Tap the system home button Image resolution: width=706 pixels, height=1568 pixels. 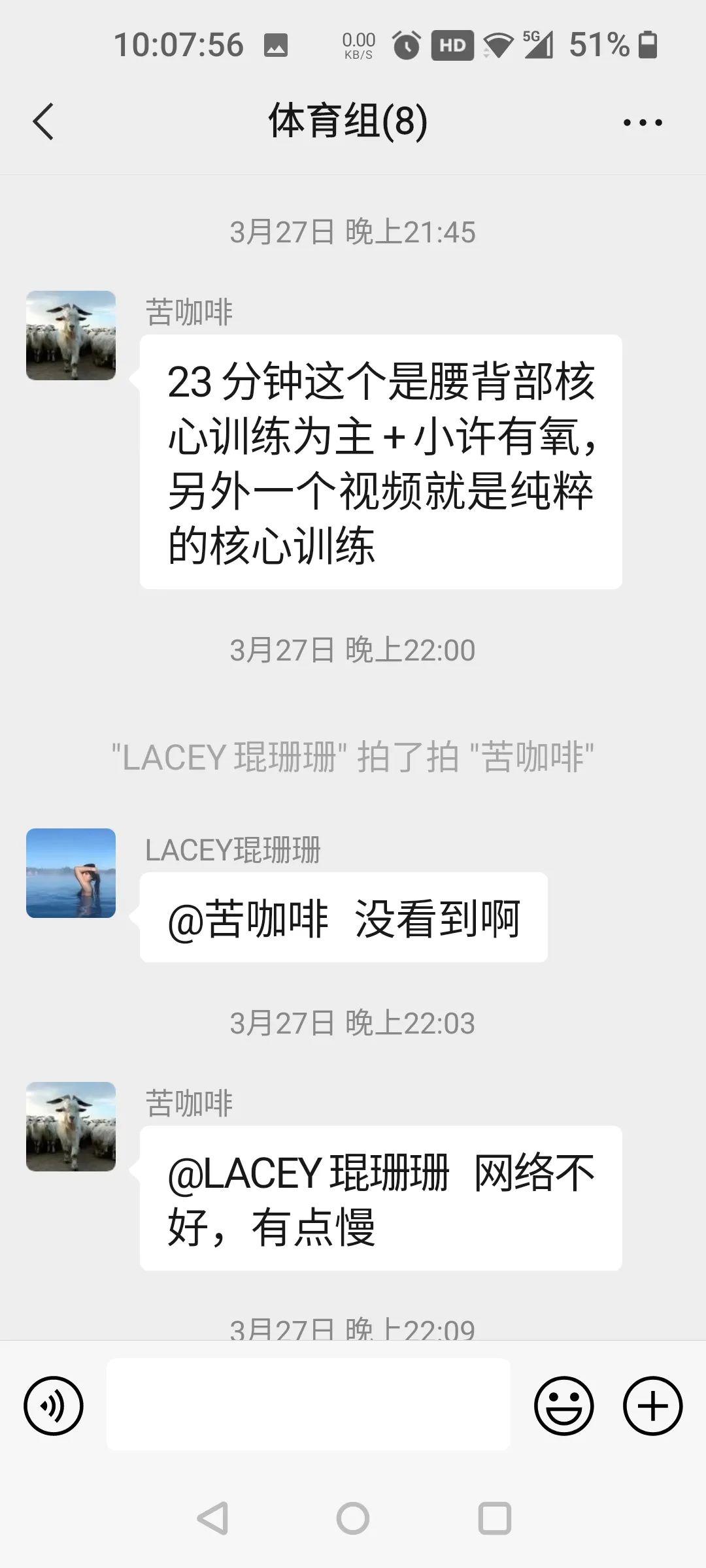pyautogui.click(x=353, y=1518)
